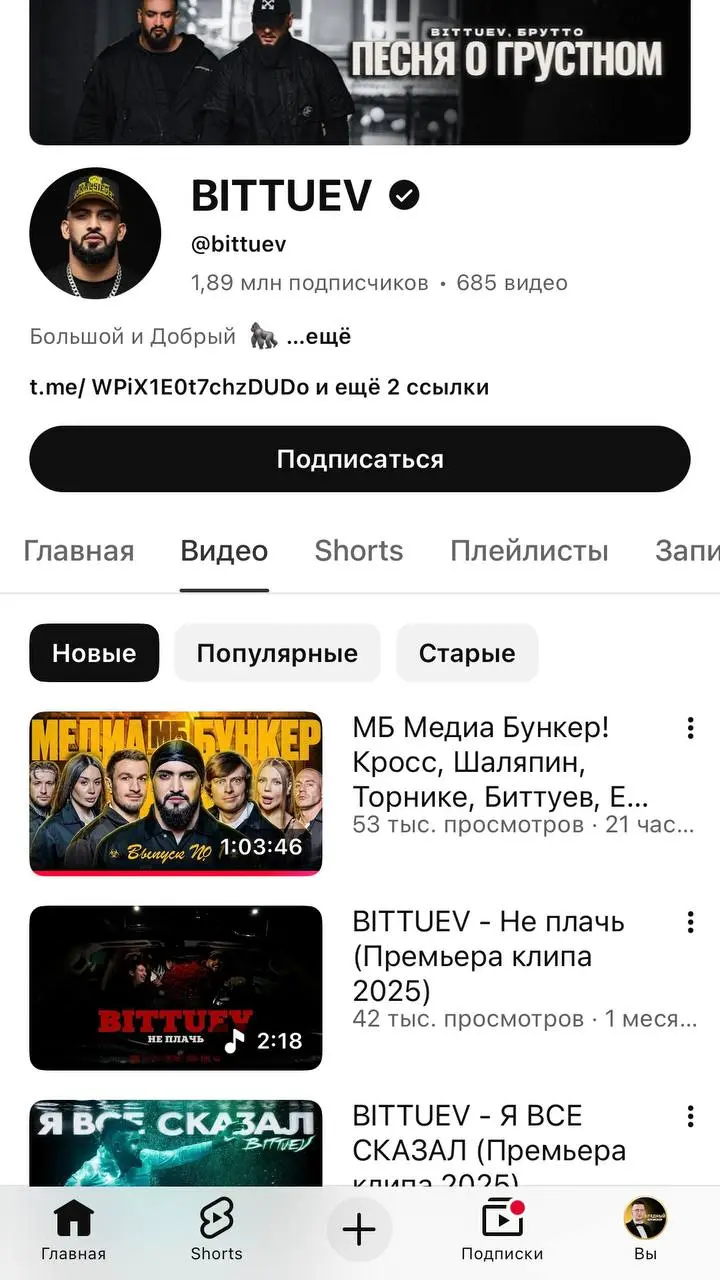The width and height of the screenshot is (720, 1280).
Task: Open options menu for Я ВСЕ СКАЗАЛ video
Action: pos(690,1115)
